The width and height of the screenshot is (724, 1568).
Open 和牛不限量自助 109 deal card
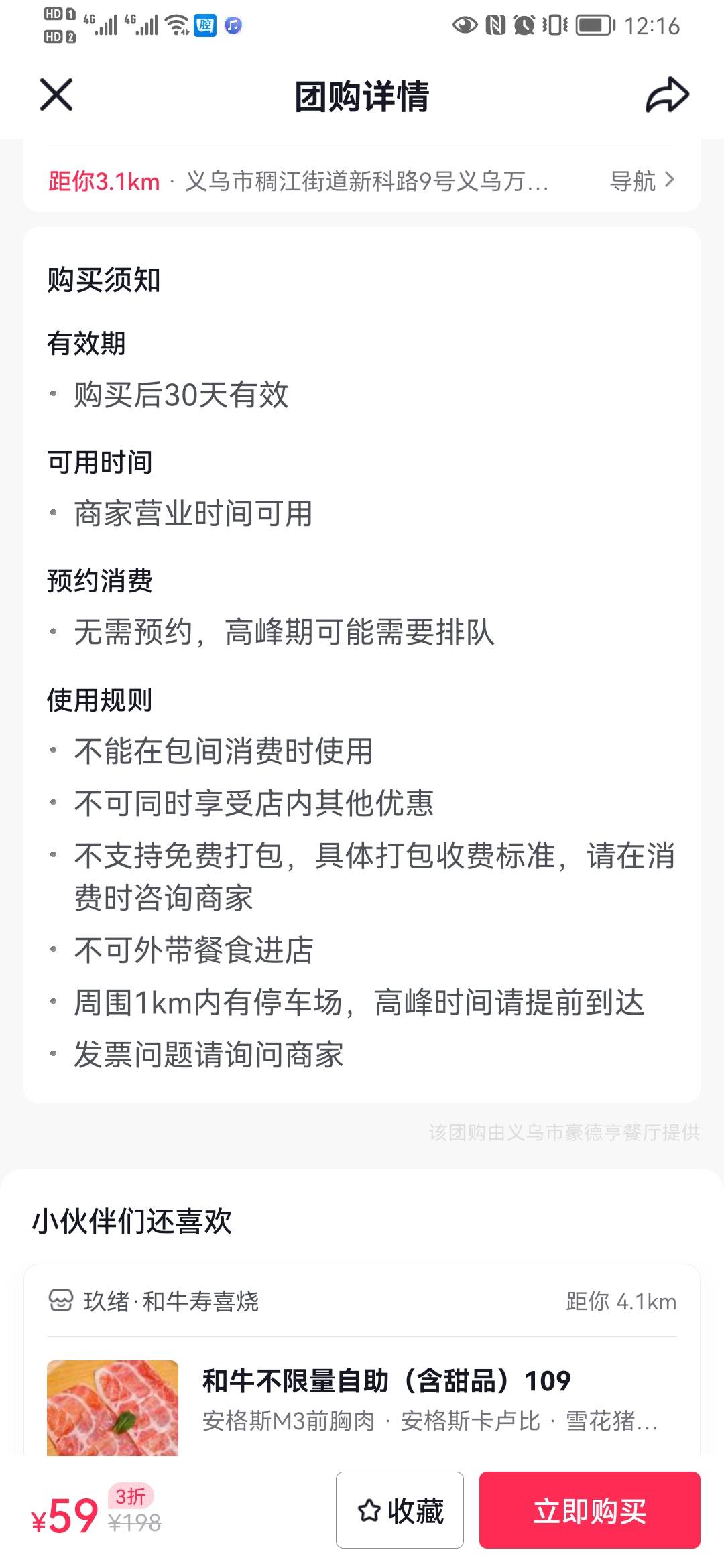click(386, 1382)
